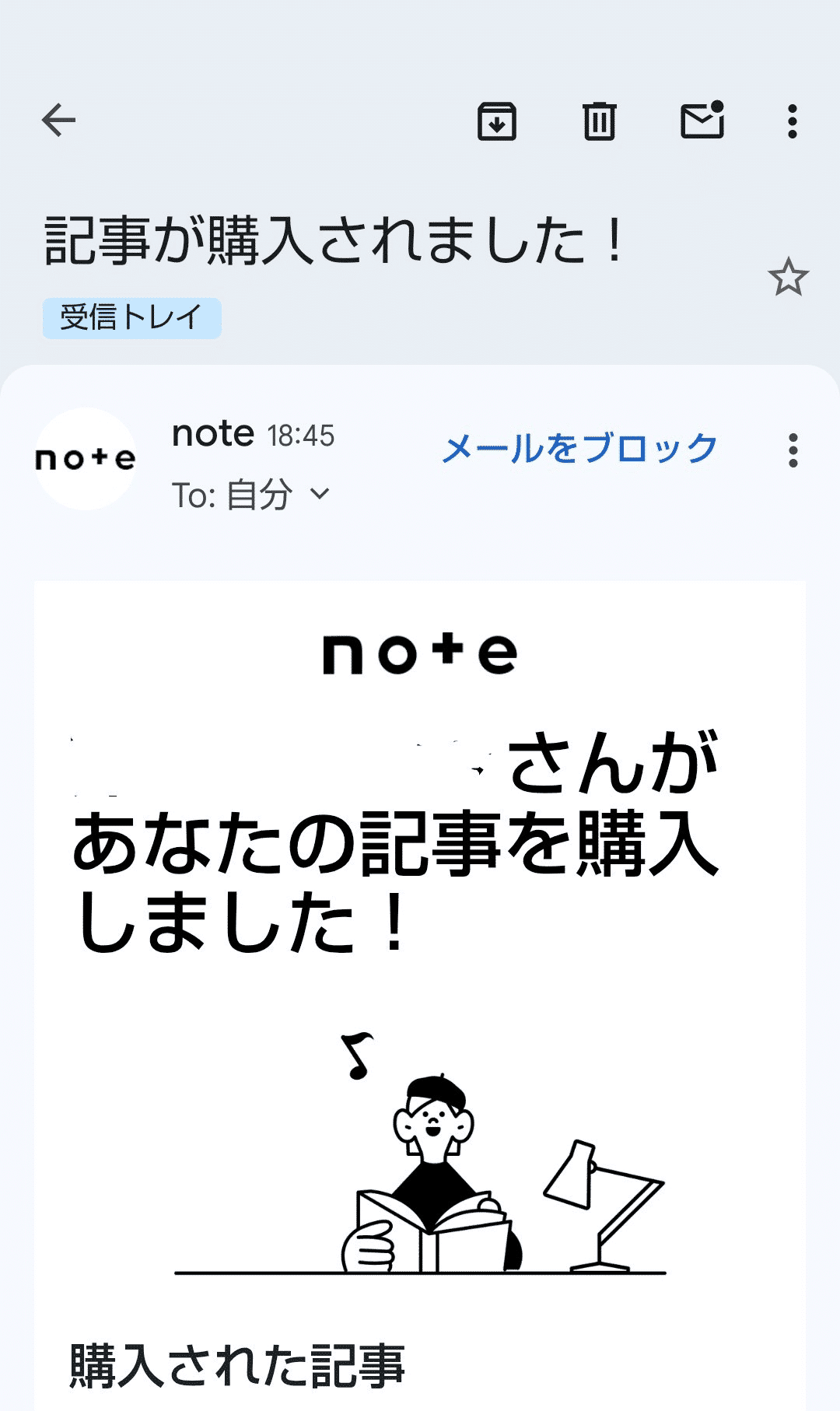Archive this email
Screen dimensions: 840x1411
pyautogui.click(x=496, y=121)
